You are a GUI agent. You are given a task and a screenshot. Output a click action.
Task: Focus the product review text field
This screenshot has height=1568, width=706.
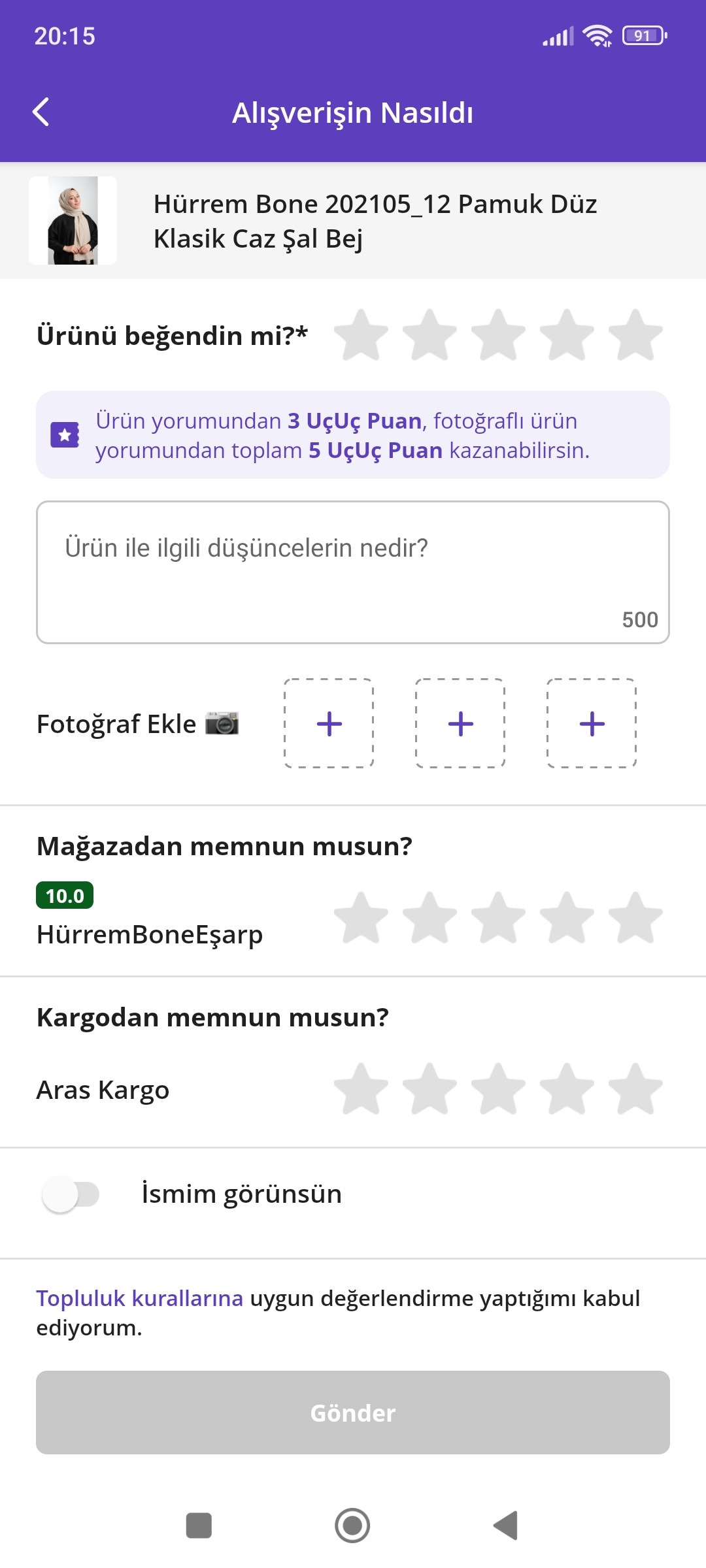tap(353, 572)
